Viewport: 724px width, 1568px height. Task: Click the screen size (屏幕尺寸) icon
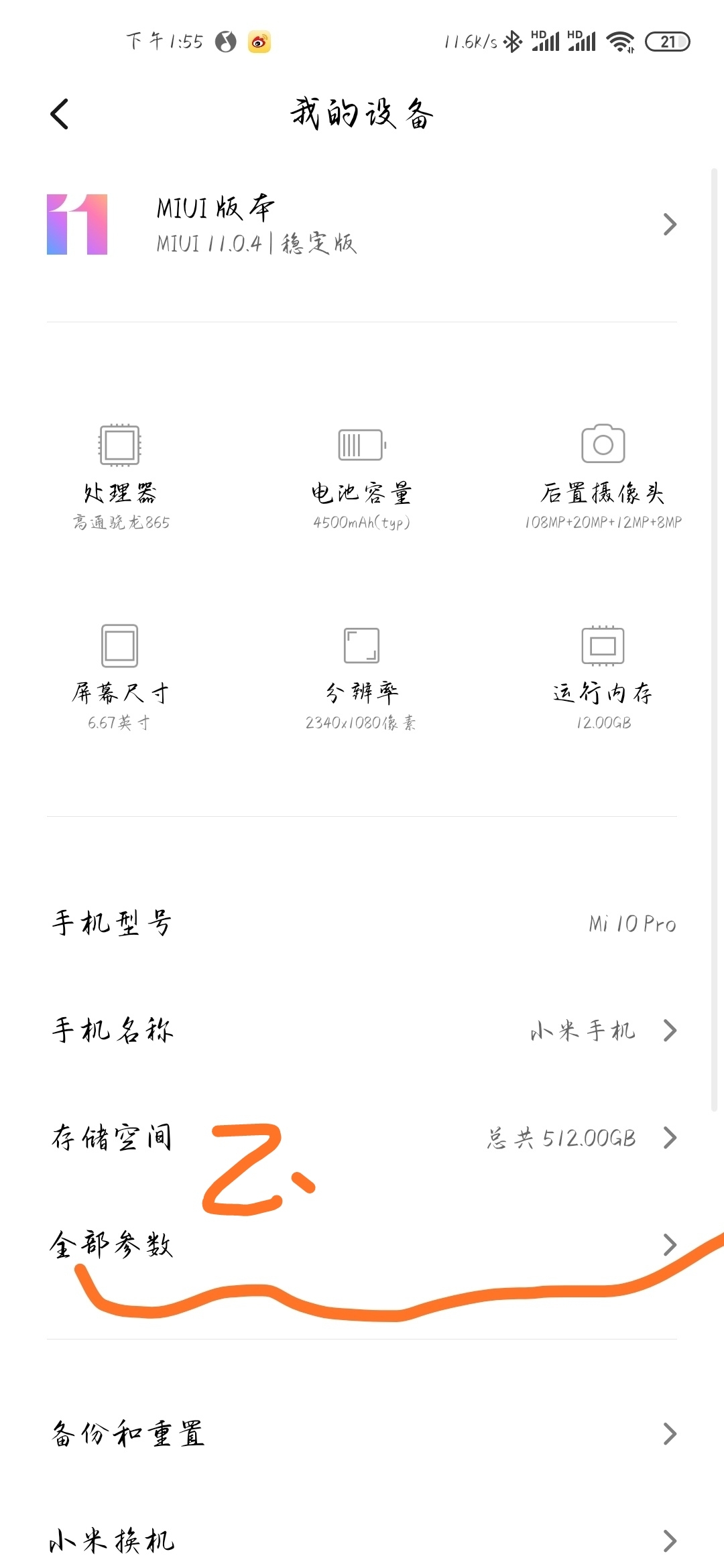pyautogui.click(x=121, y=645)
